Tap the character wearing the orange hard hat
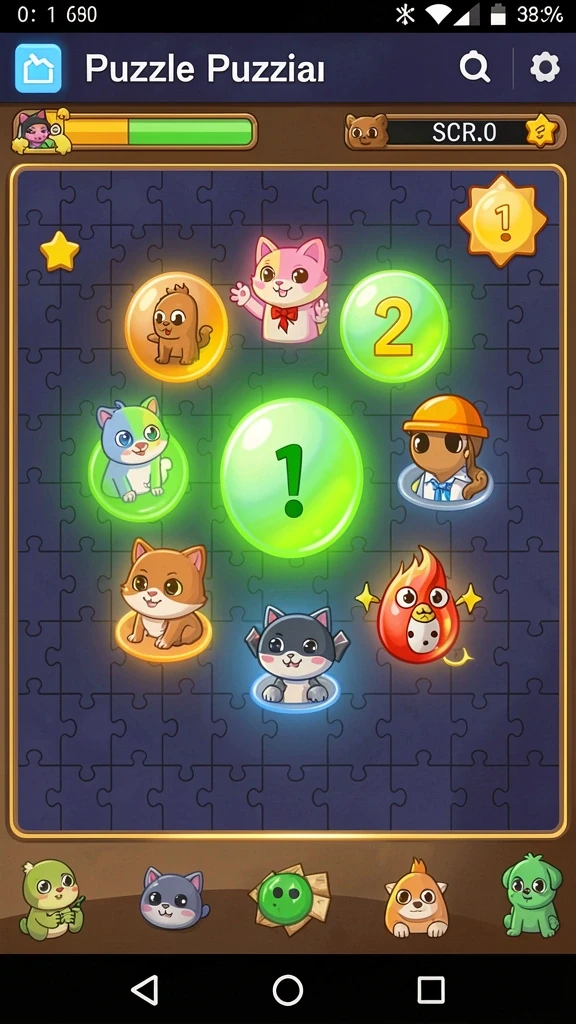Viewport: 576px width, 1024px height. point(445,451)
